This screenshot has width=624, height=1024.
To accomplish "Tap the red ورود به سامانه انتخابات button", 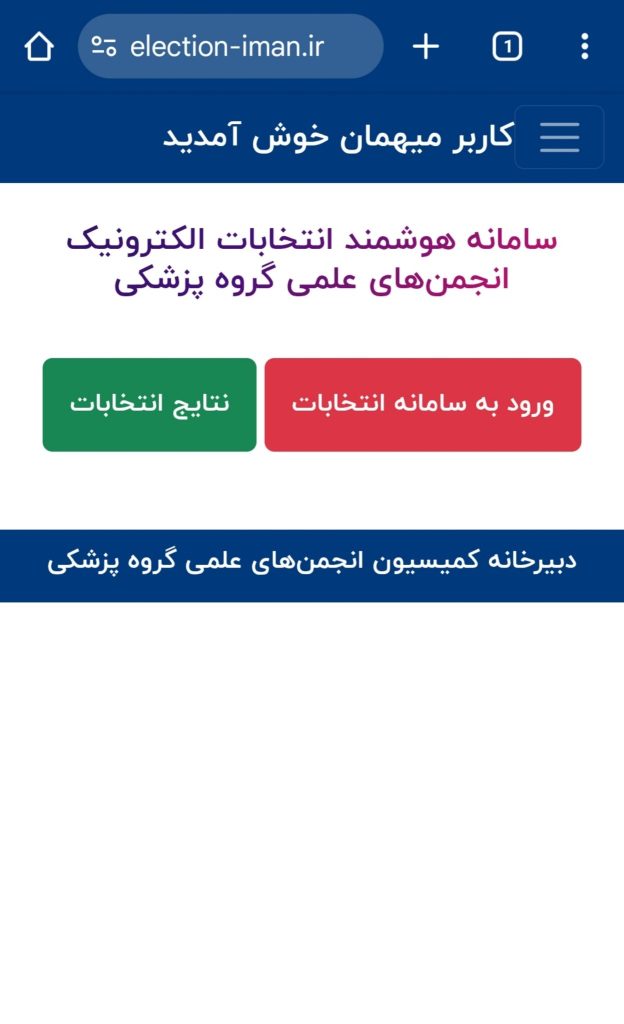I will [x=422, y=404].
